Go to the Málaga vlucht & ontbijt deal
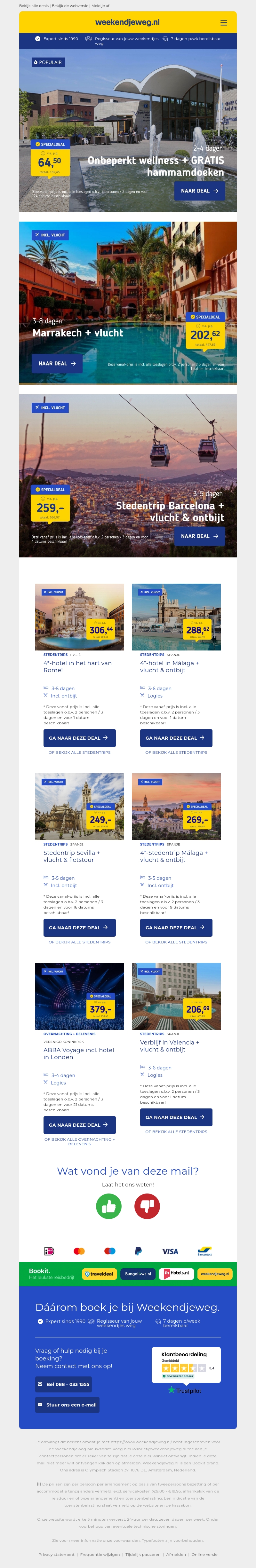Image resolution: width=256 pixels, height=1568 pixels. click(x=176, y=738)
